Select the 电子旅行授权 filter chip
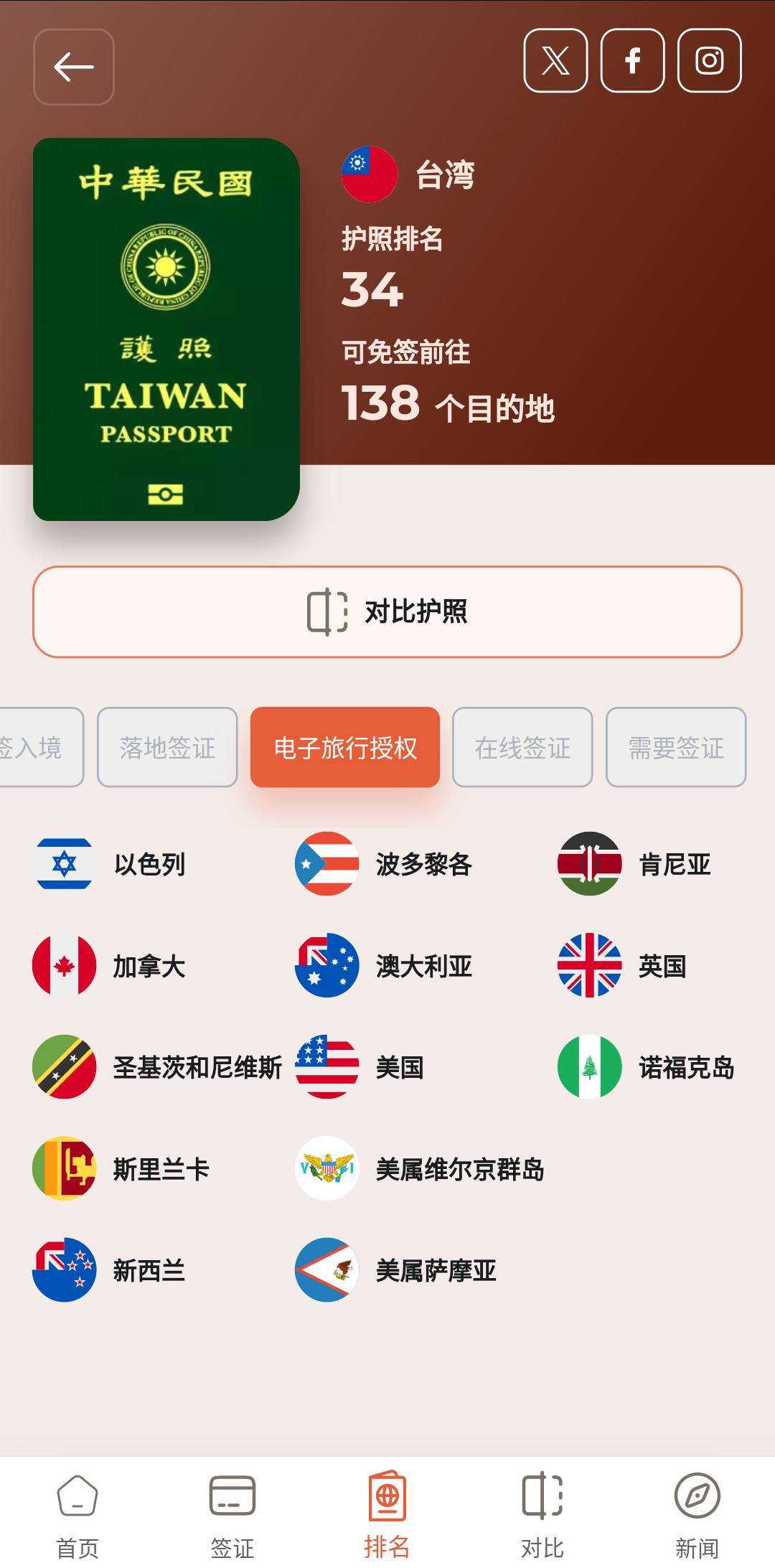Screen dimensions: 775x1568 tap(344, 748)
